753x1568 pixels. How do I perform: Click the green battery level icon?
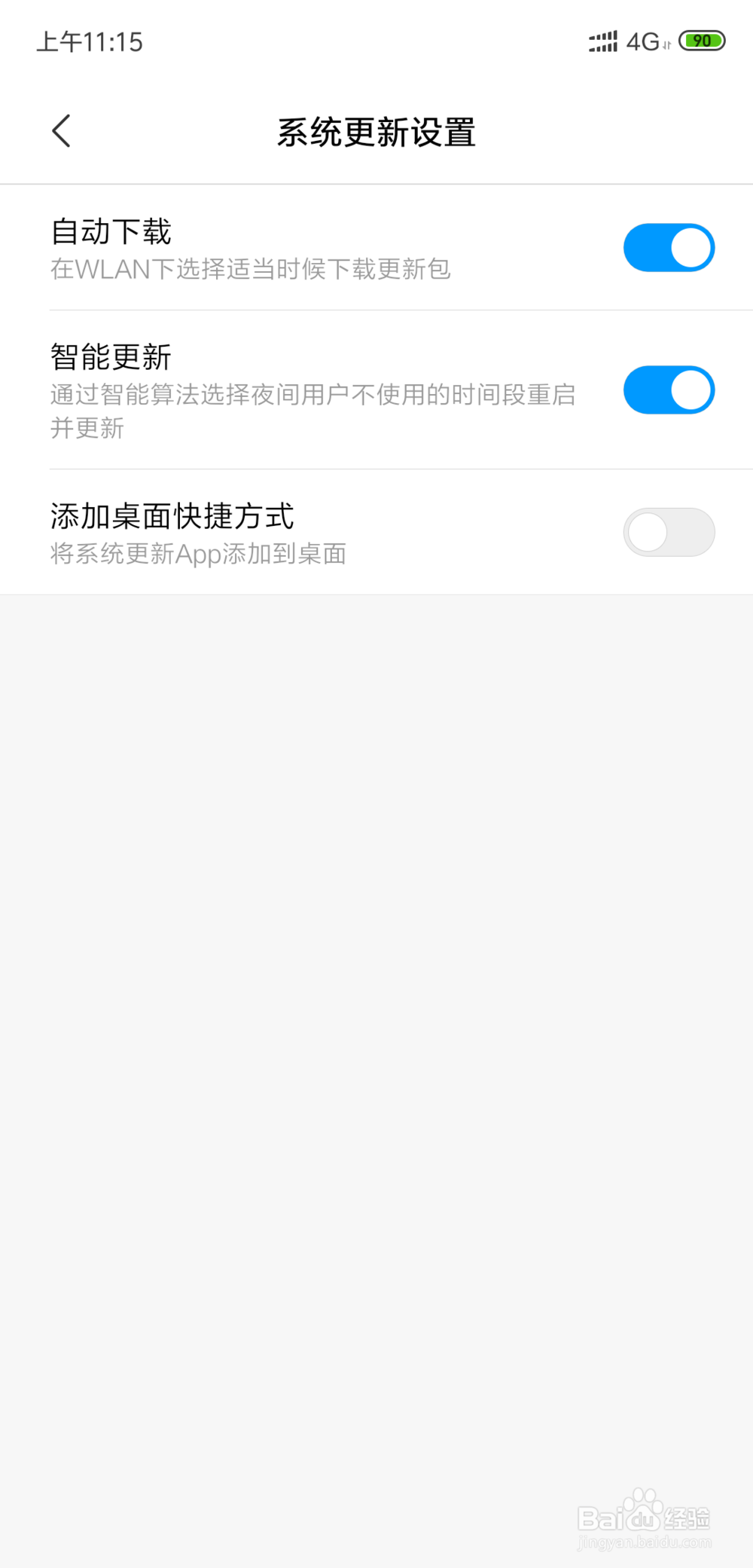pos(702,41)
